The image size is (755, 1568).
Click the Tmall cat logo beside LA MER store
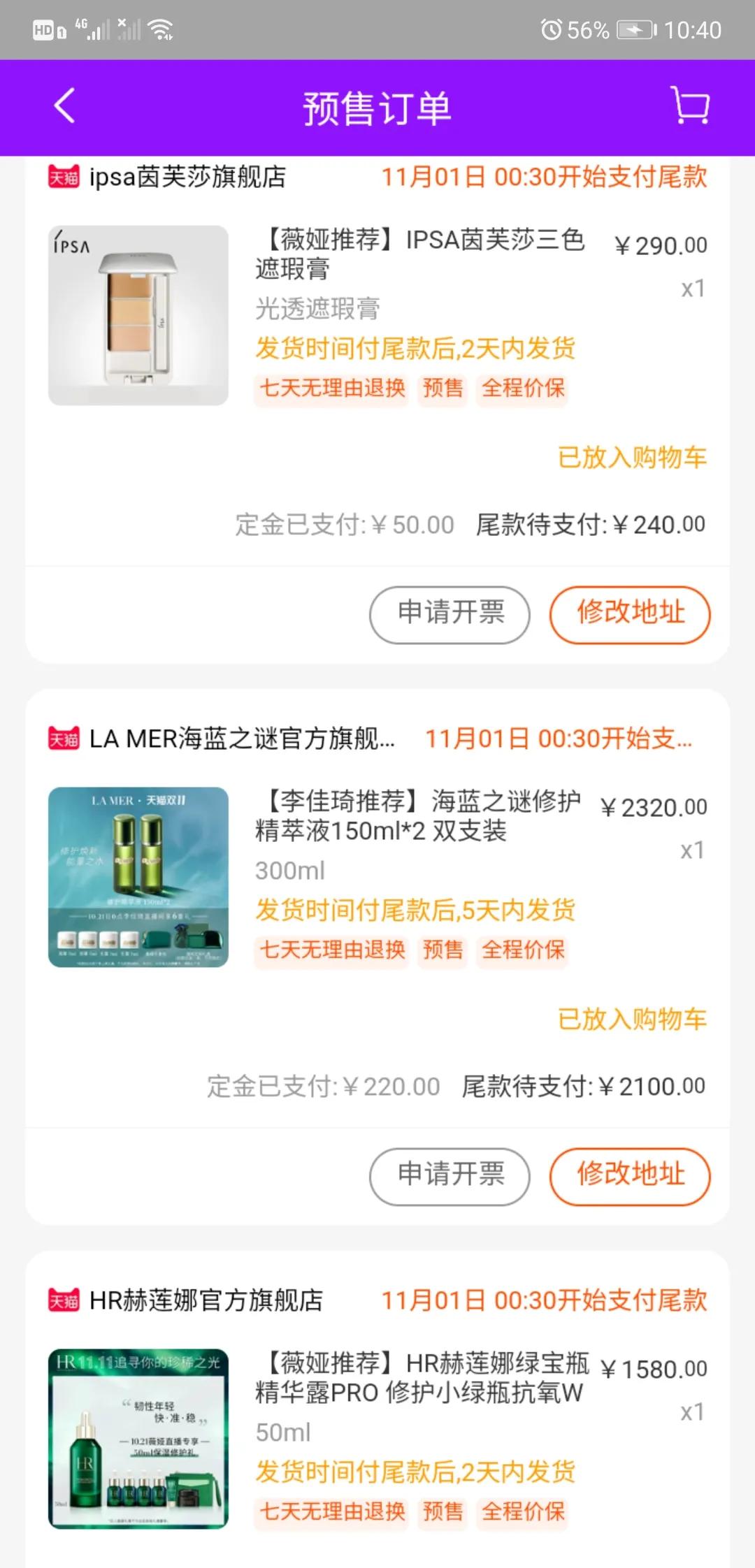click(64, 739)
